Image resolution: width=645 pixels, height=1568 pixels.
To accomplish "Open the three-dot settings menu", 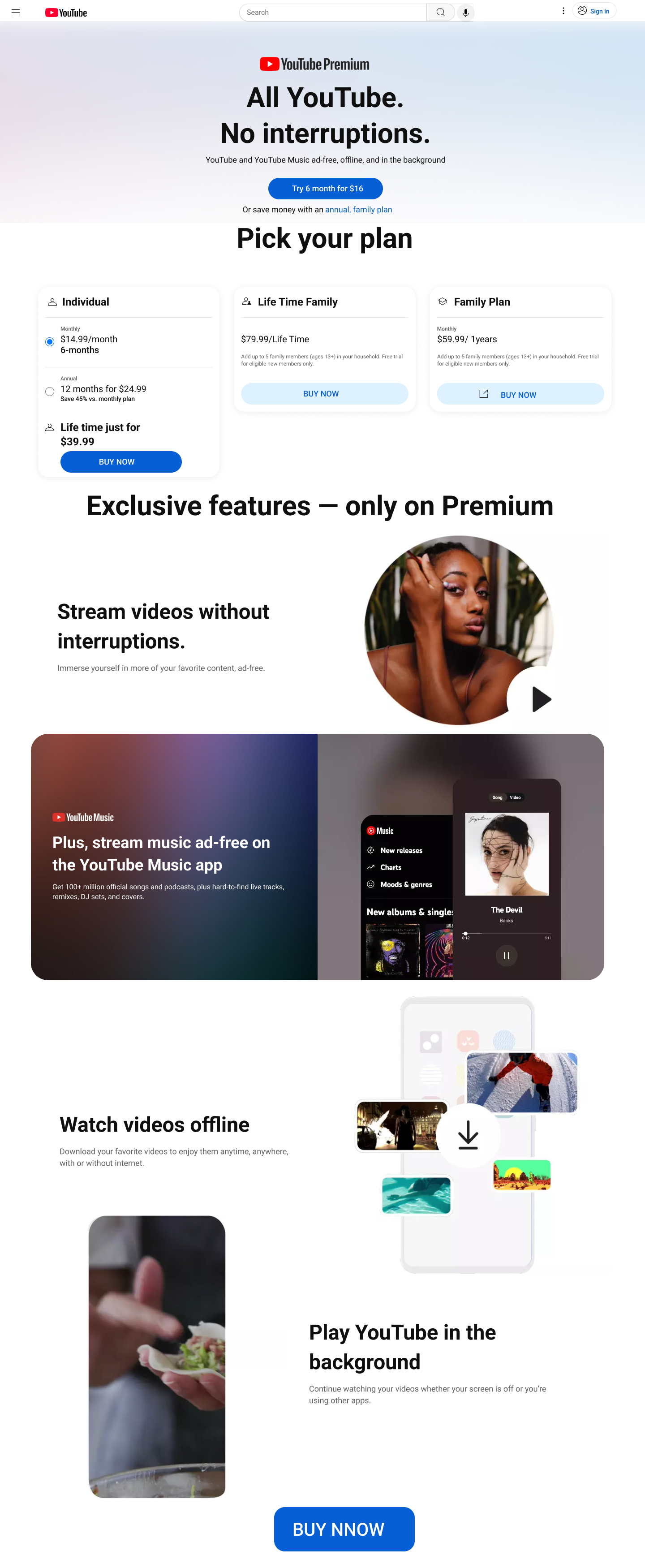I will pyautogui.click(x=563, y=11).
